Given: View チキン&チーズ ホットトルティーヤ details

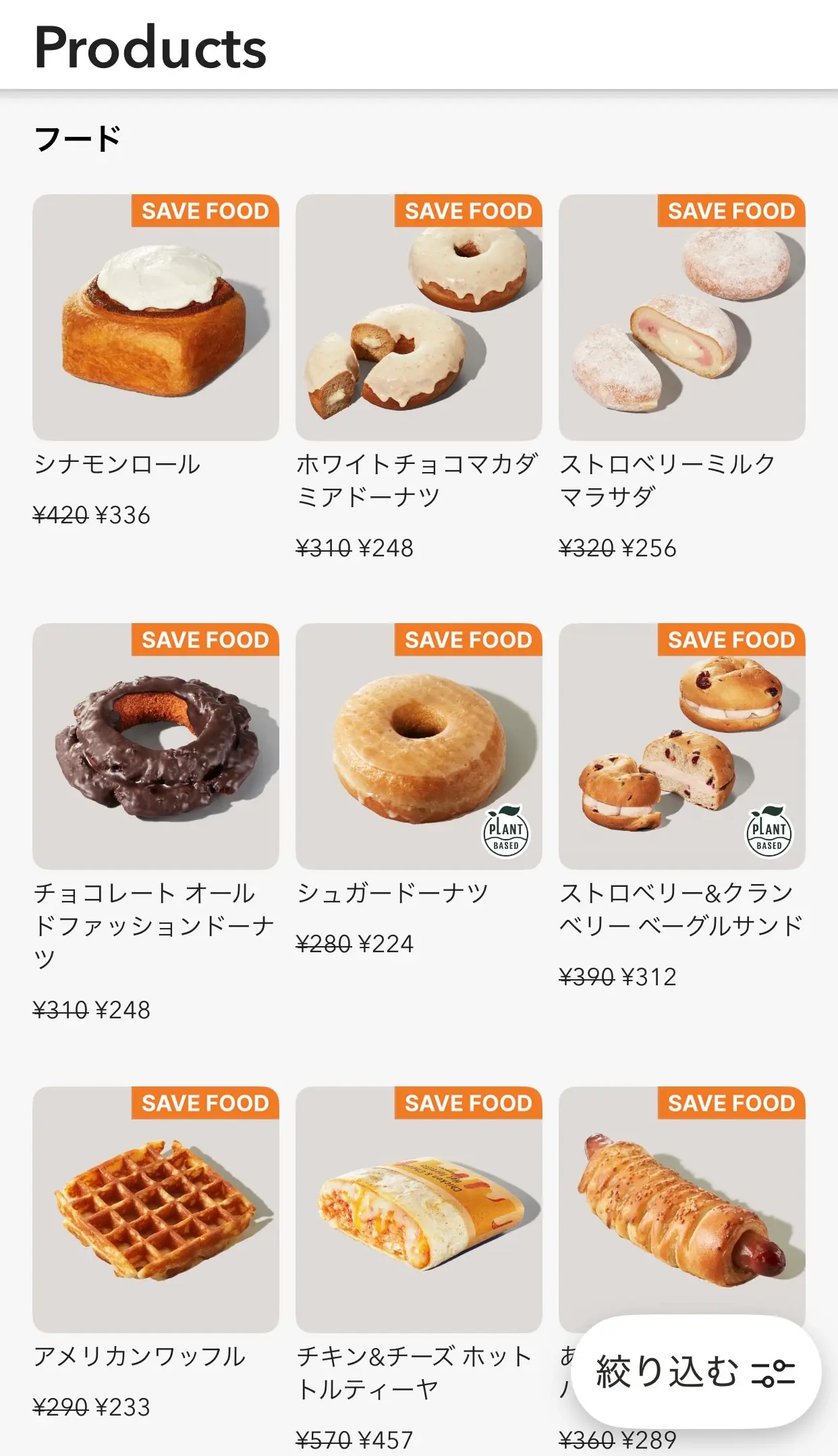Looking at the screenshot, I should tap(418, 1209).
